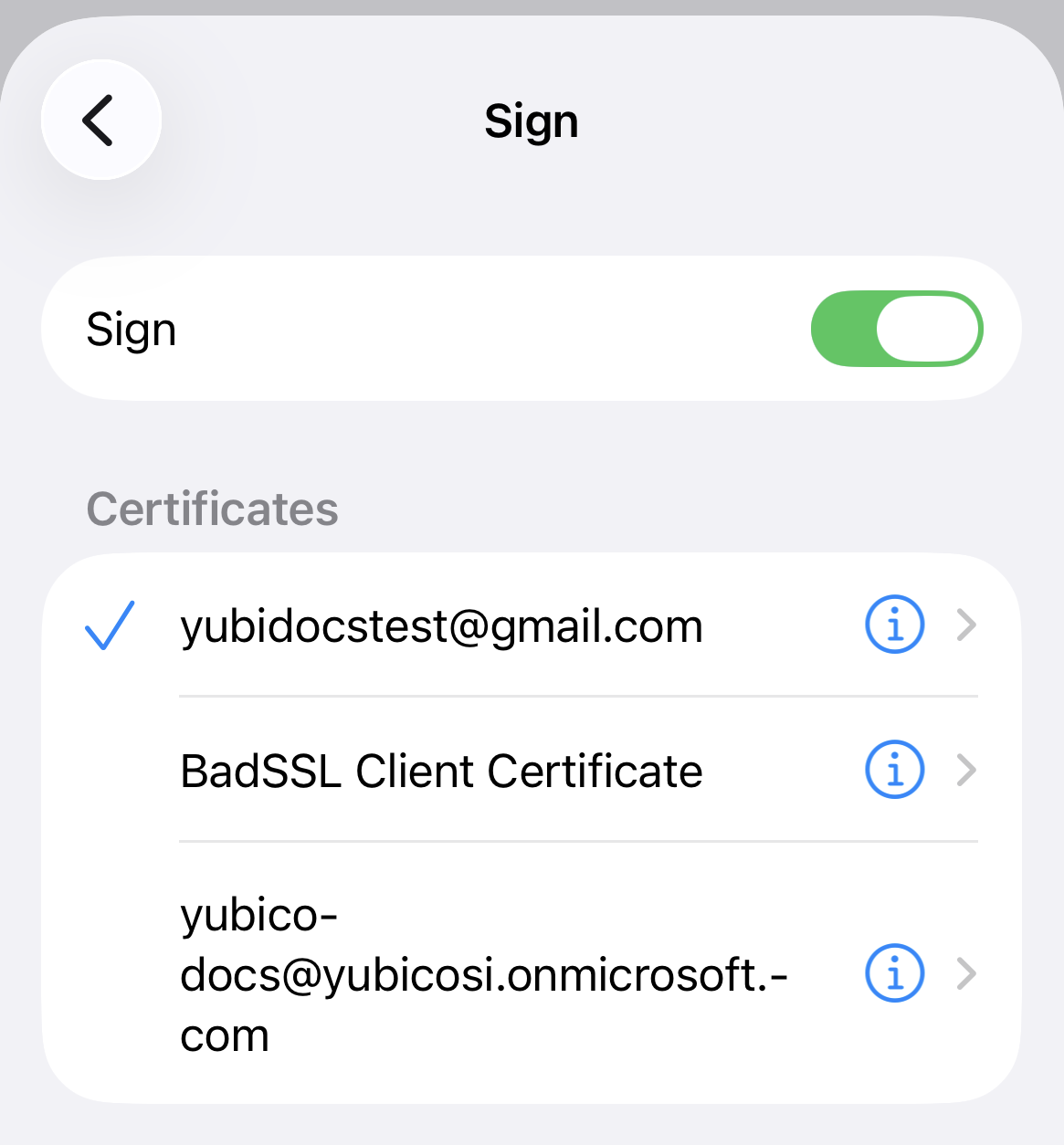Open info for BadSSL Client Certificate
1064x1145 pixels.
pos(894,770)
